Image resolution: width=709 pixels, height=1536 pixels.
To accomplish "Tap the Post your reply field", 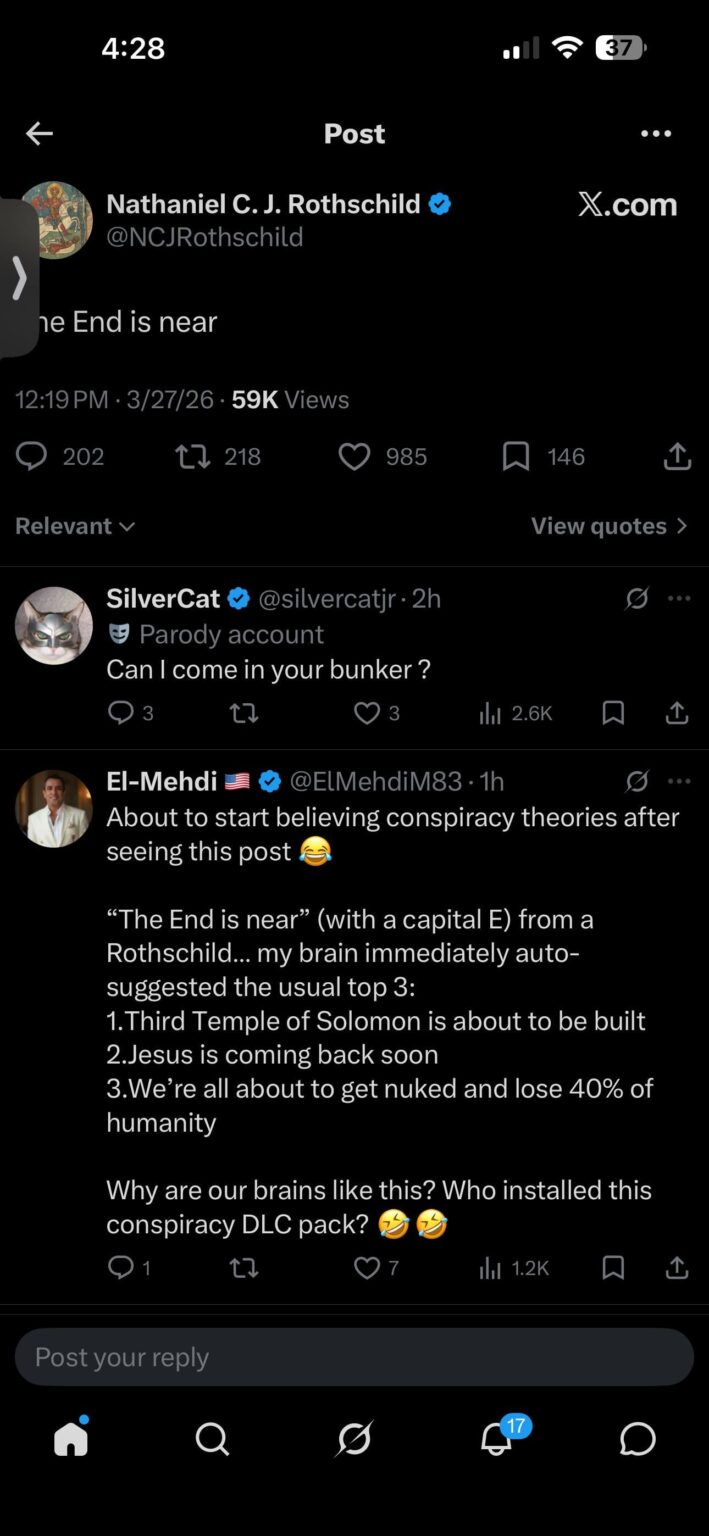I will pyautogui.click(x=354, y=1357).
